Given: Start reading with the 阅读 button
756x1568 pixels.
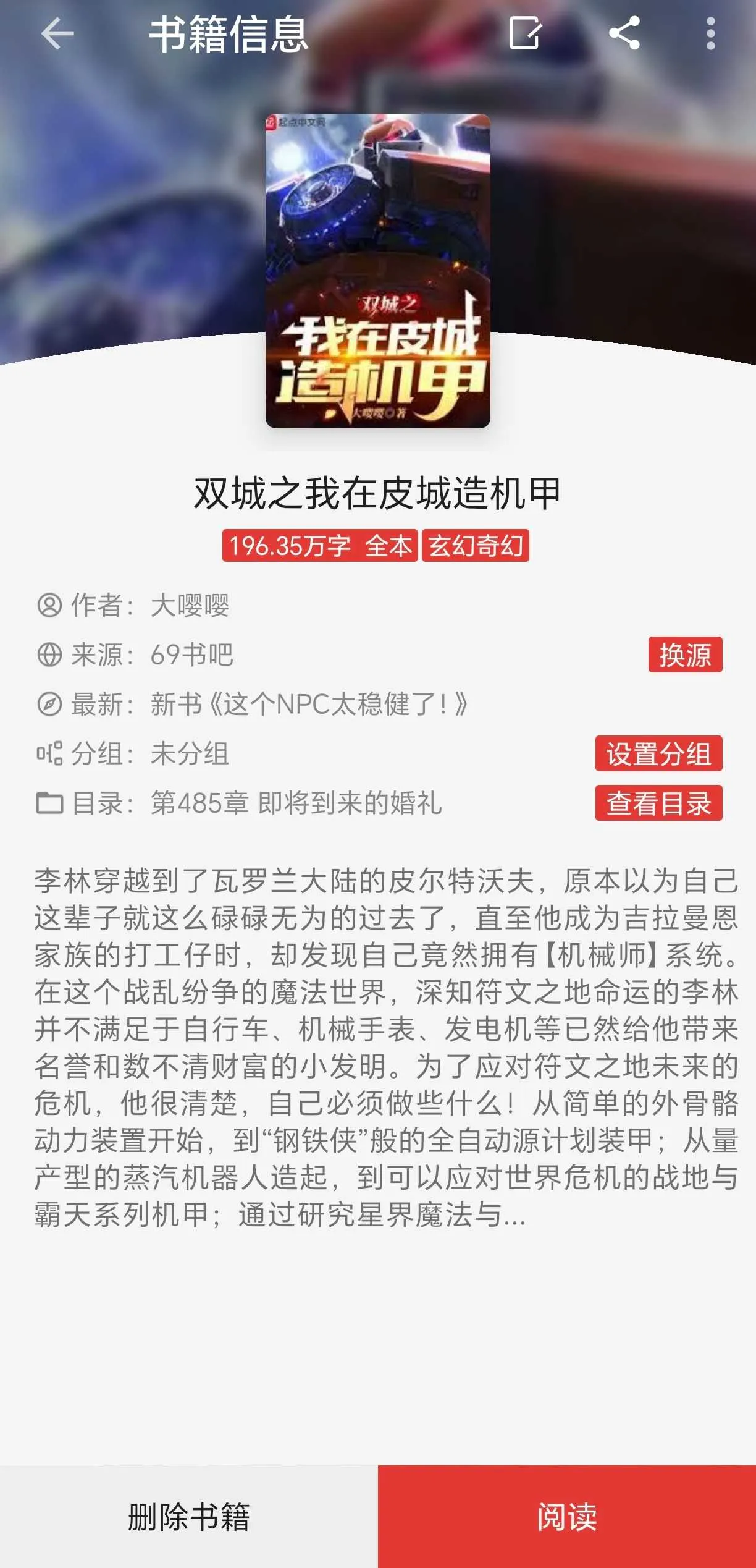Looking at the screenshot, I should pos(566,1516).
